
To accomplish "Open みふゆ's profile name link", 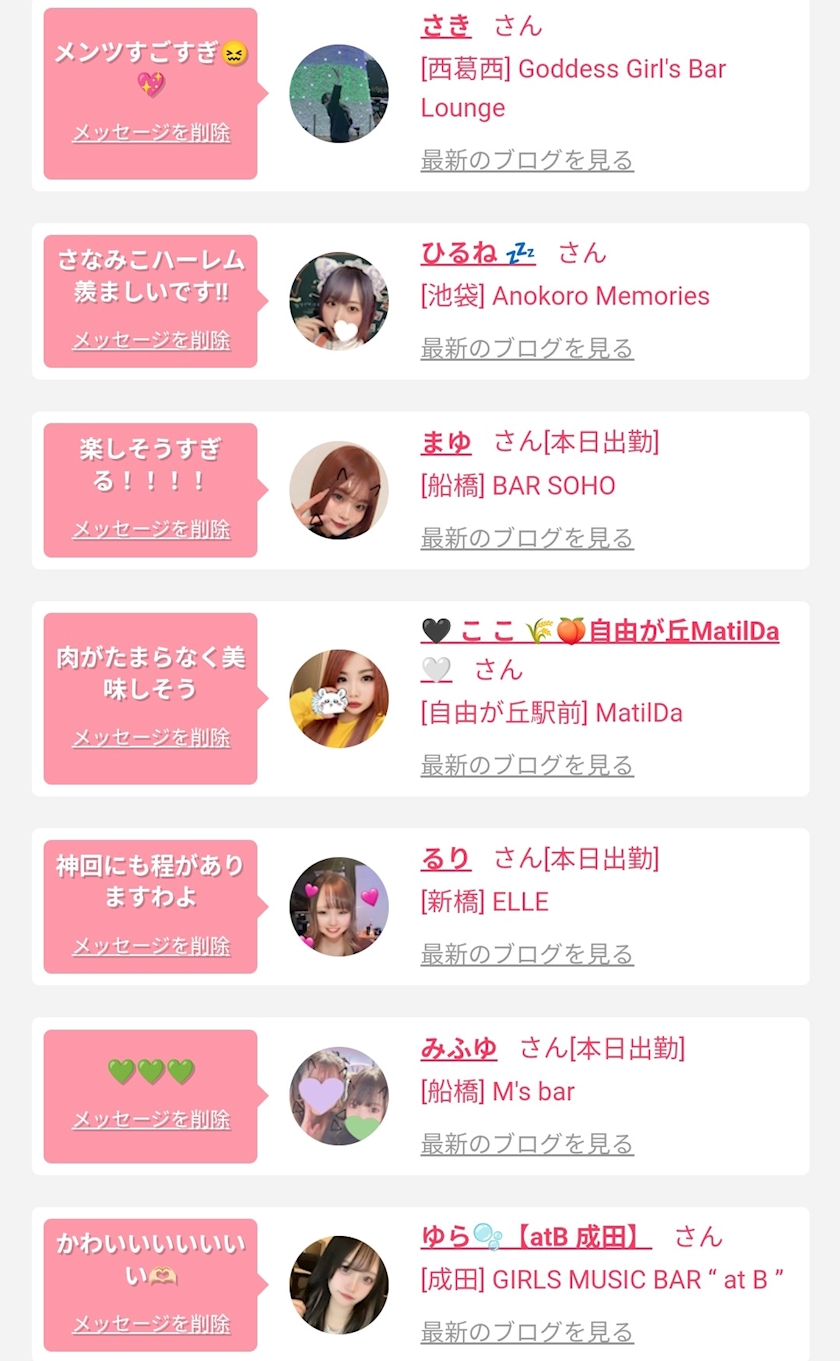I will point(459,1049).
